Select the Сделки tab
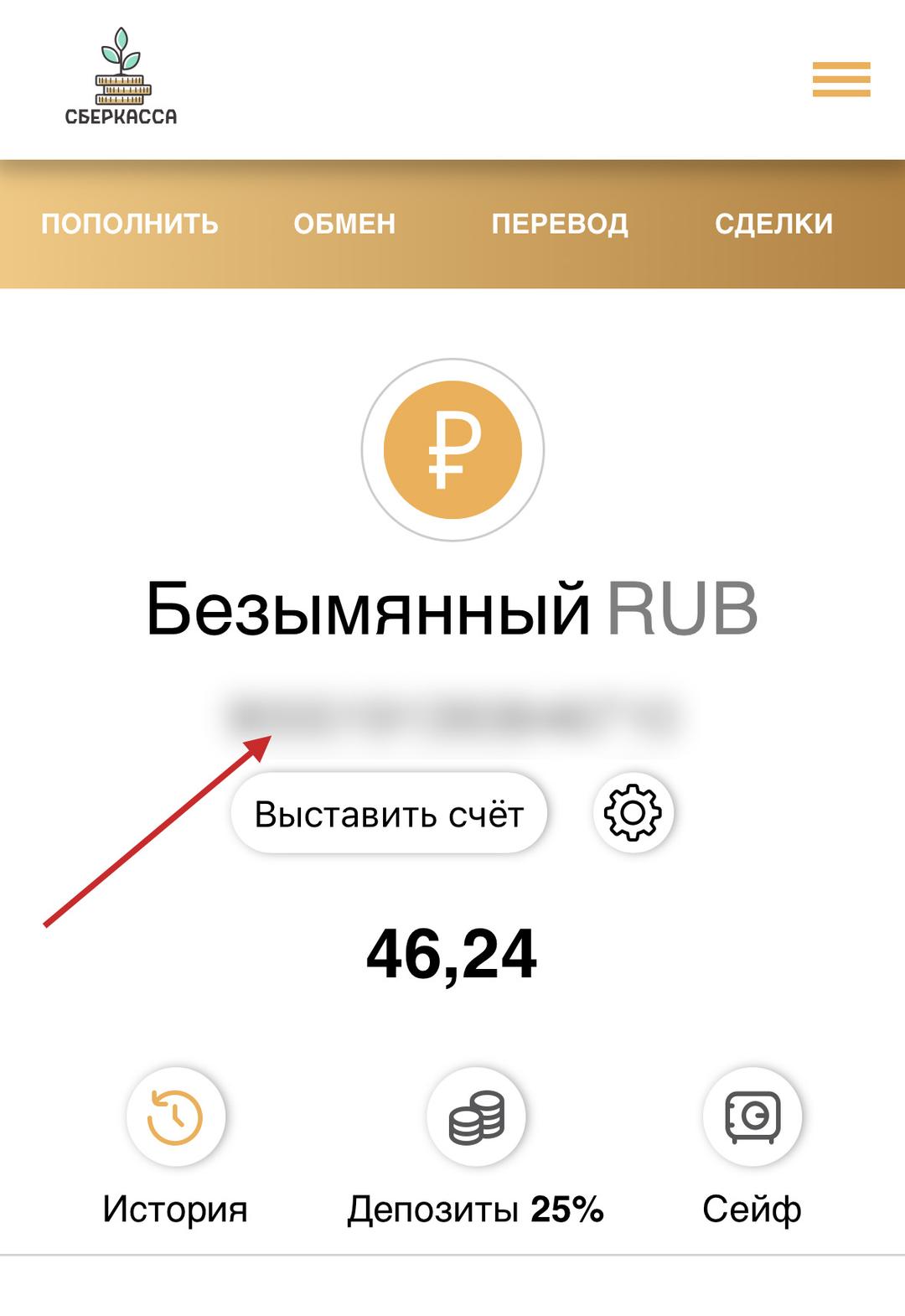Image resolution: width=905 pixels, height=1316 pixels. pos(773,224)
